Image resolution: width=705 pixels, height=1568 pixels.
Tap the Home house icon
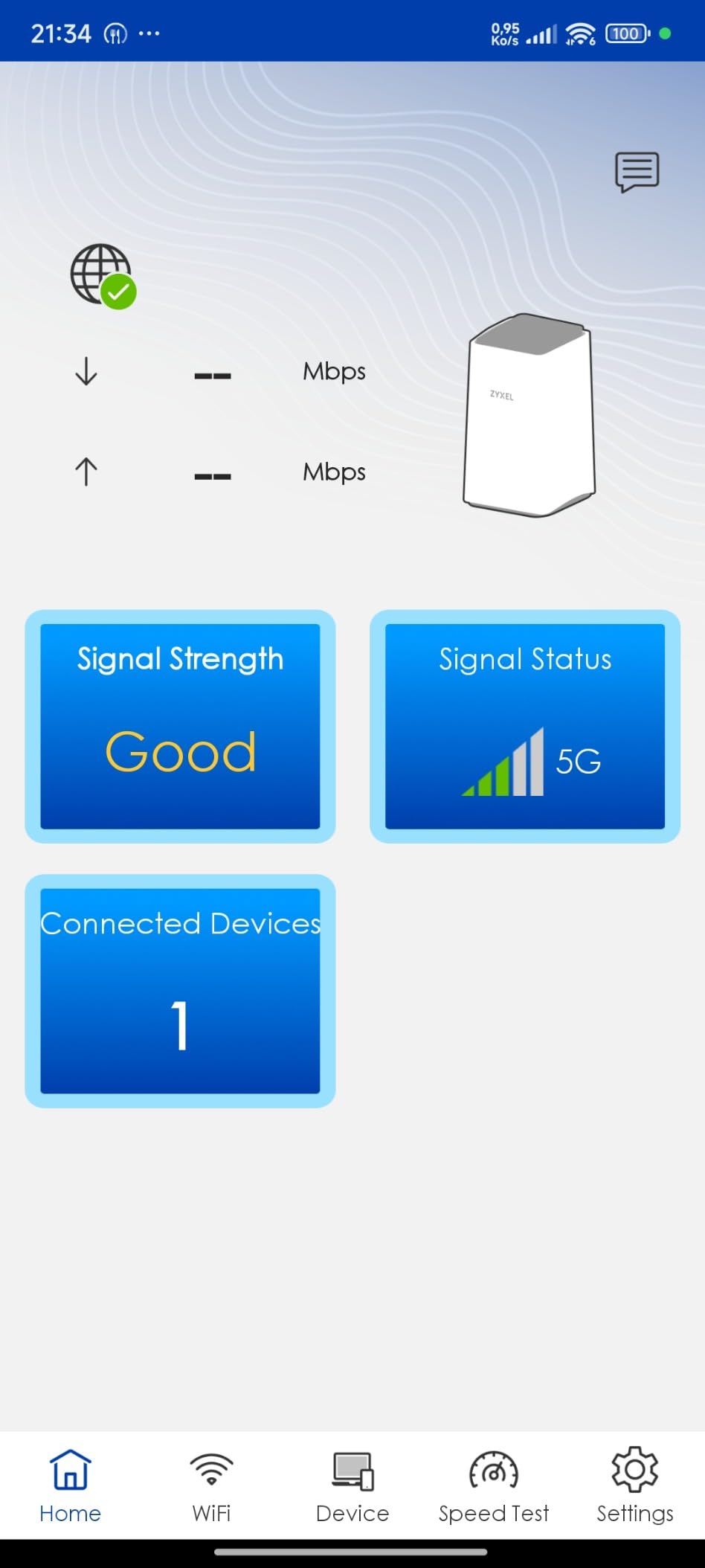(70, 1469)
